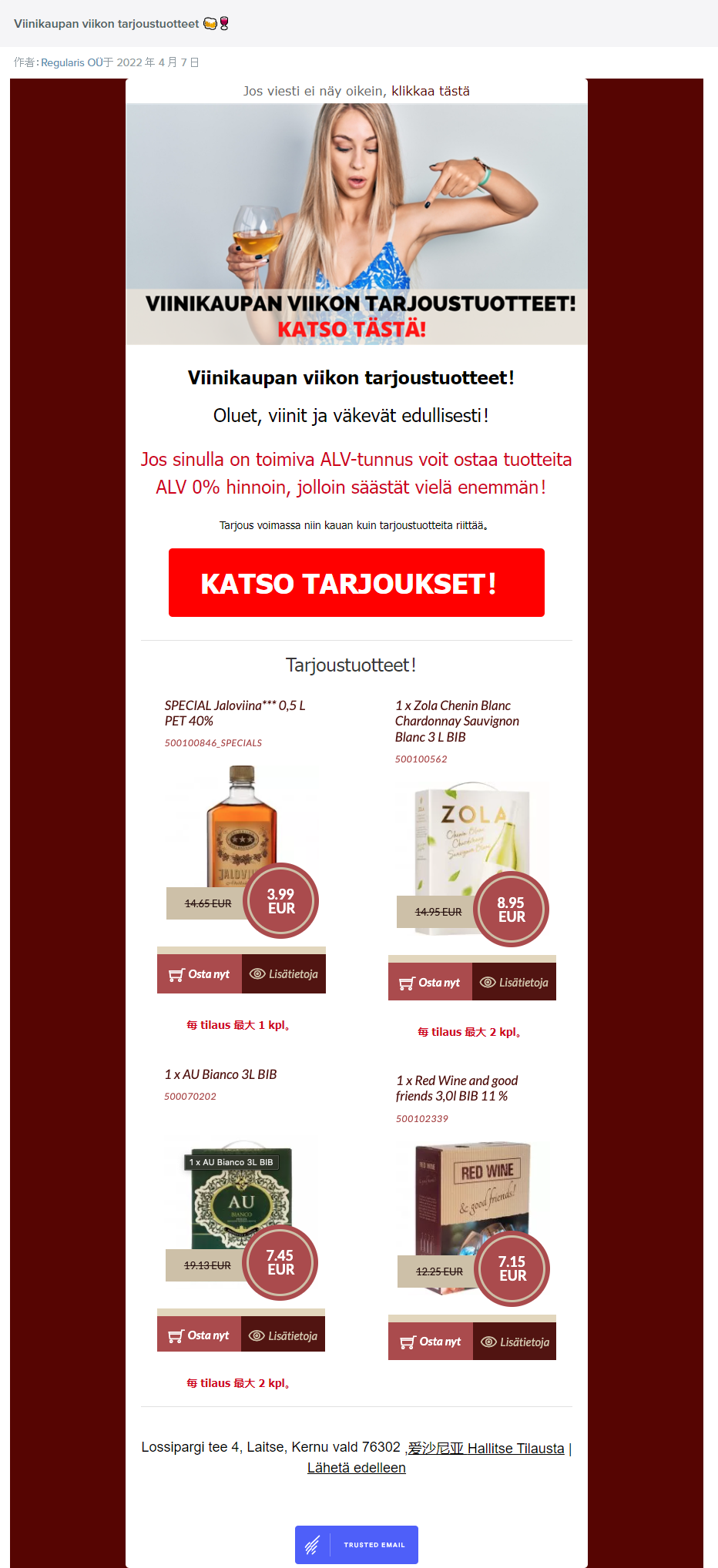See Lisätietoja for Red Wine BIB

click(x=515, y=1342)
